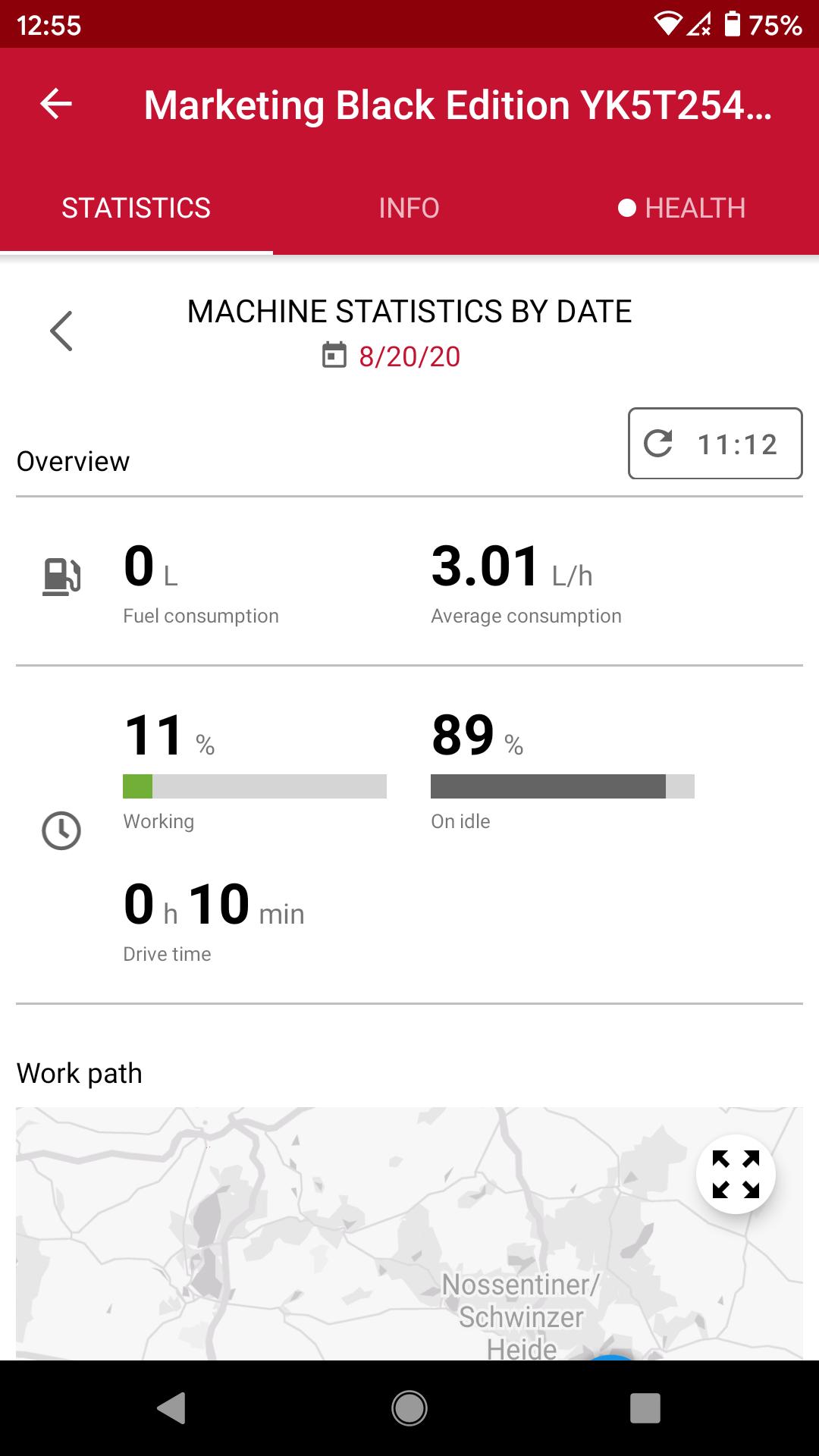This screenshot has width=819, height=1456.
Task: Open recent apps from the navigation bar
Action: point(645,1408)
